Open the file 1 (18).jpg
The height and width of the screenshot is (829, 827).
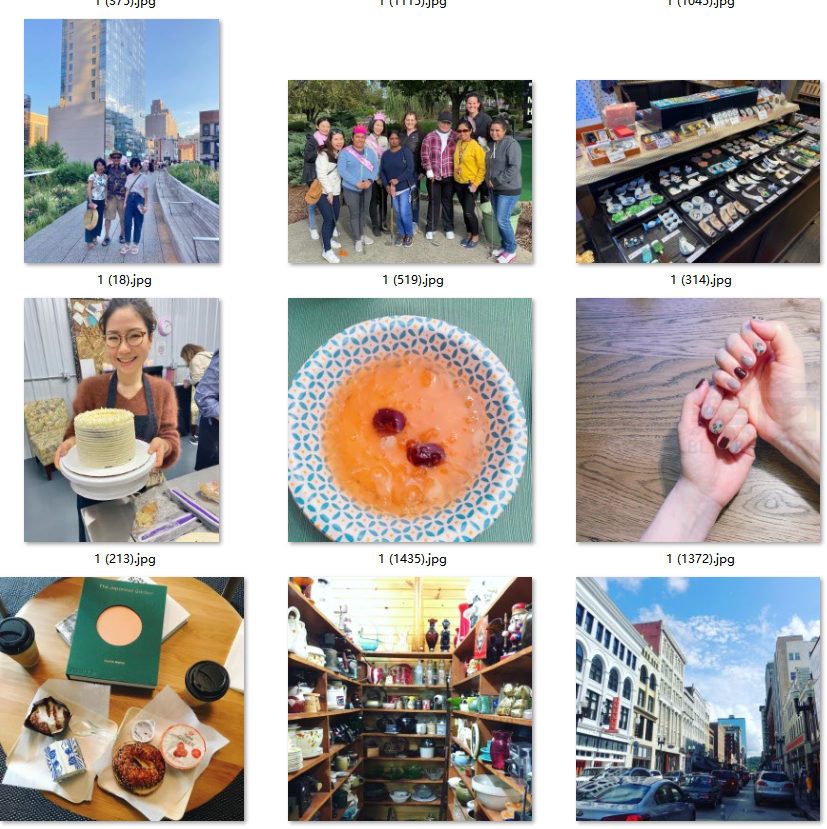click(x=122, y=141)
